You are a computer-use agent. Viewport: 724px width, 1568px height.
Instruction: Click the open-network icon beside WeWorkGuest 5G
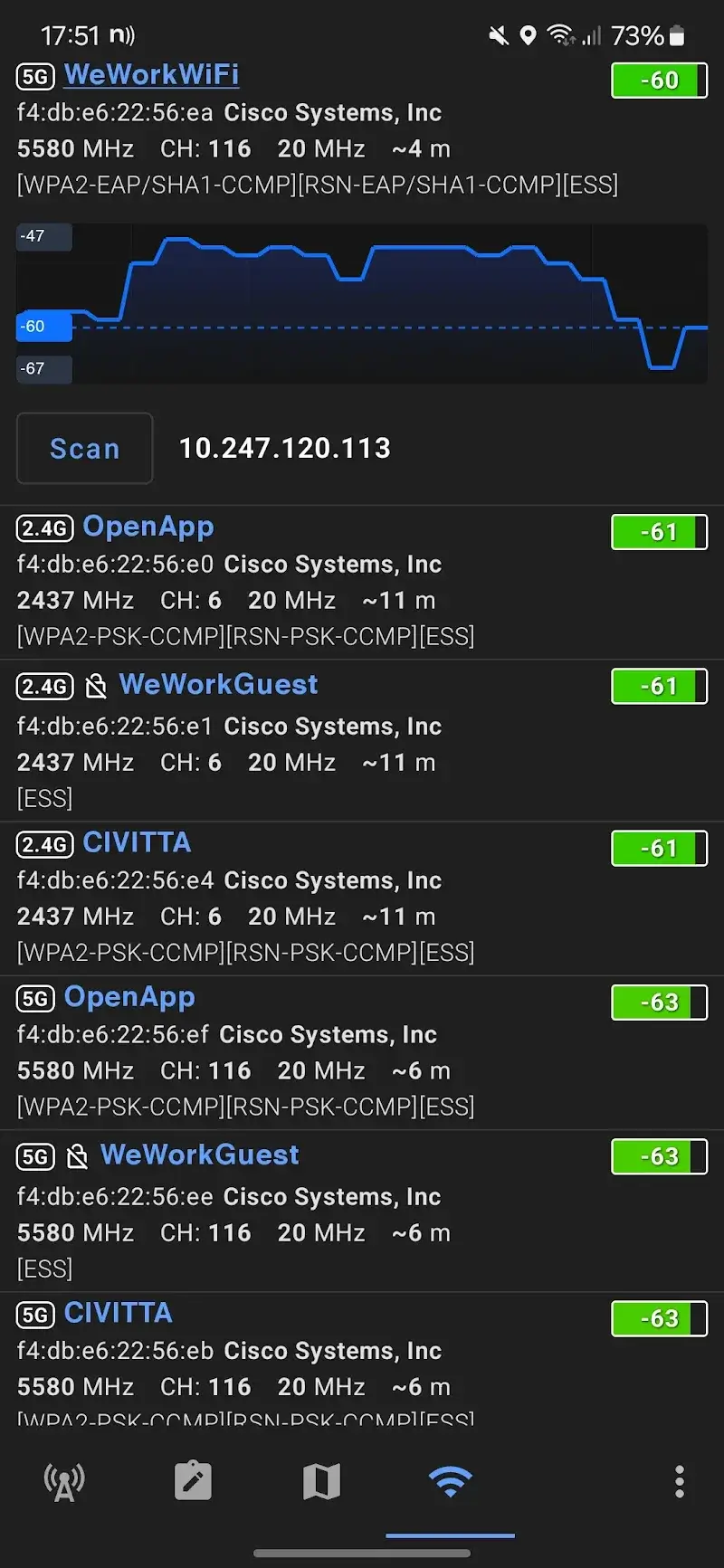pyautogui.click(x=77, y=1156)
